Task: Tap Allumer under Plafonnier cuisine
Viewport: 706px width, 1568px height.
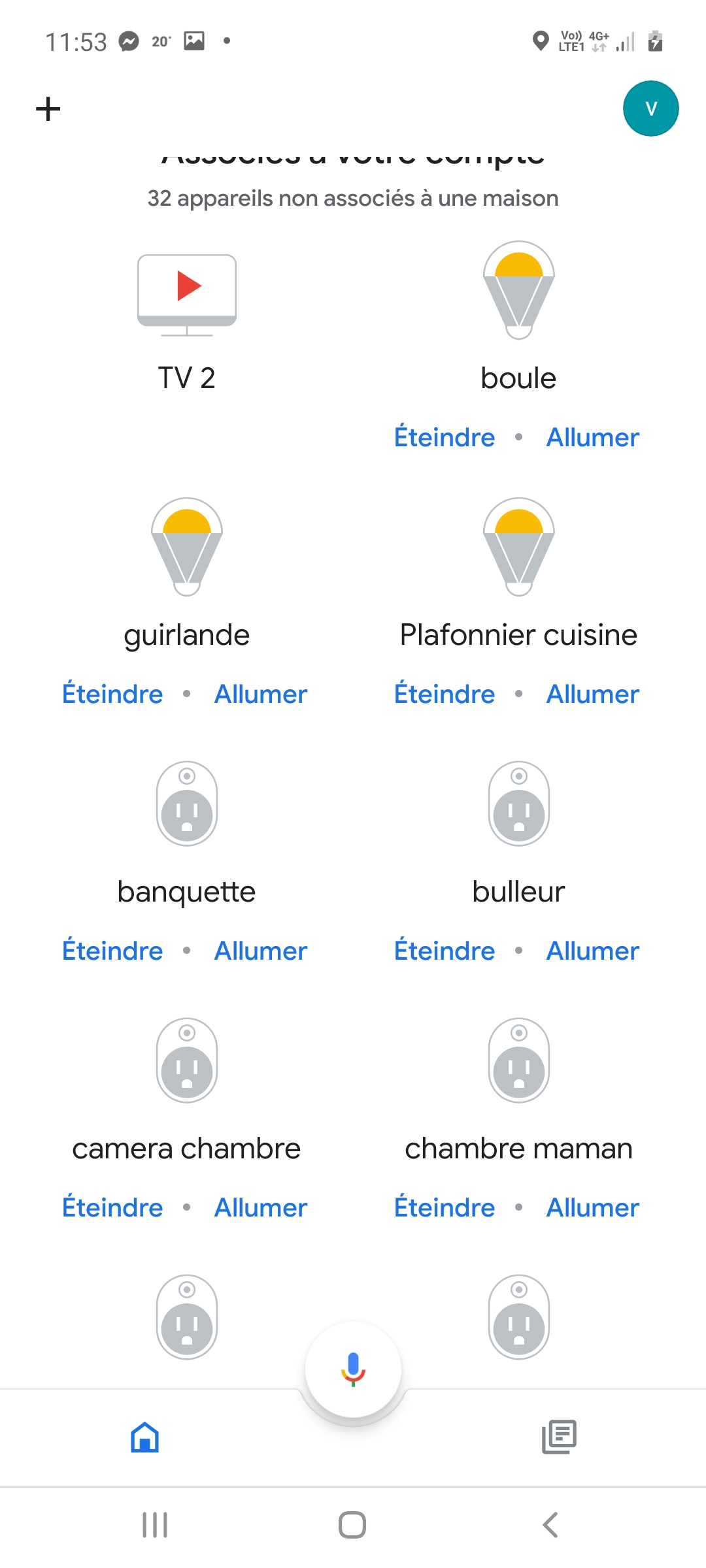Action: click(592, 694)
